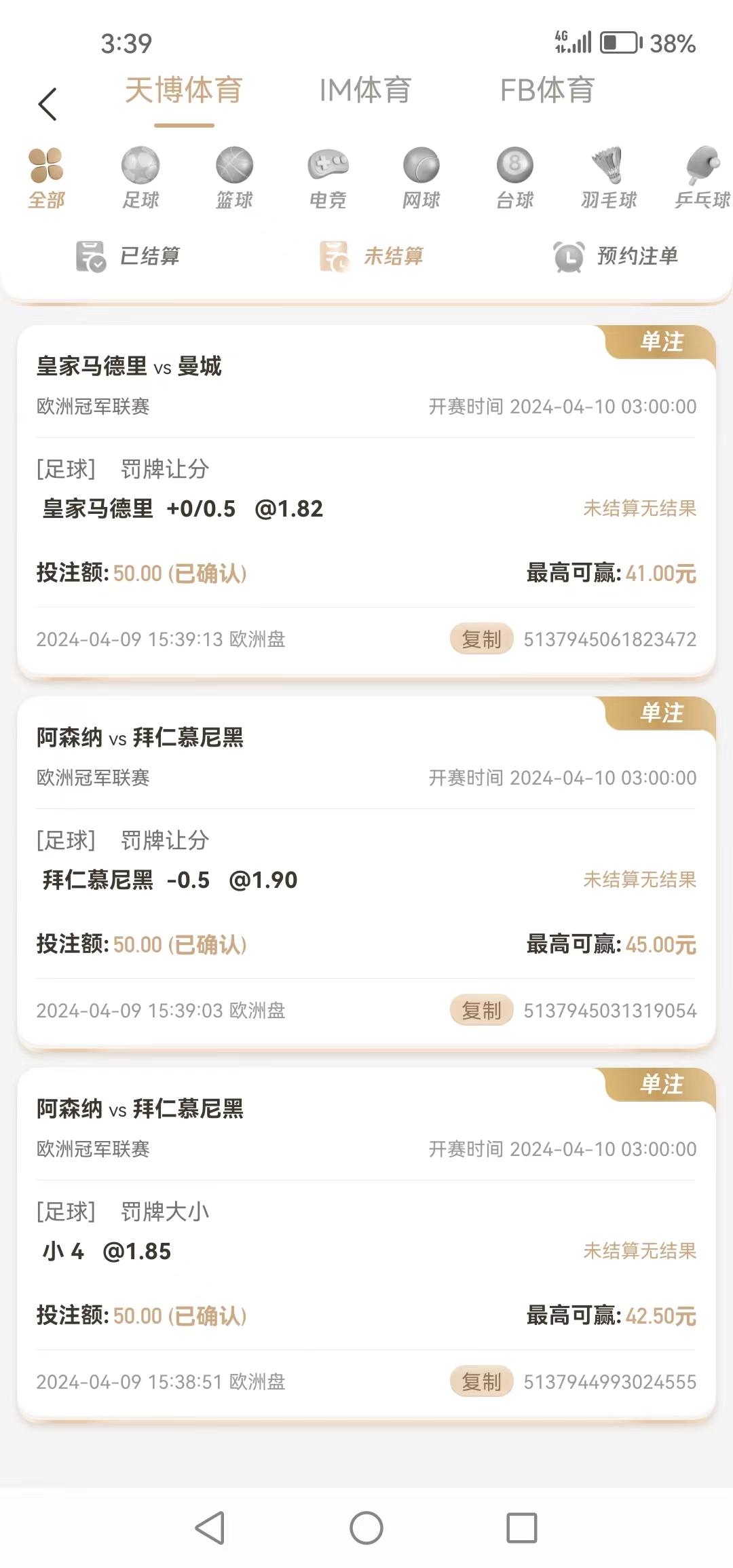Image resolution: width=733 pixels, height=1568 pixels.
Task: View 已结算 settled bets
Action: (128, 256)
